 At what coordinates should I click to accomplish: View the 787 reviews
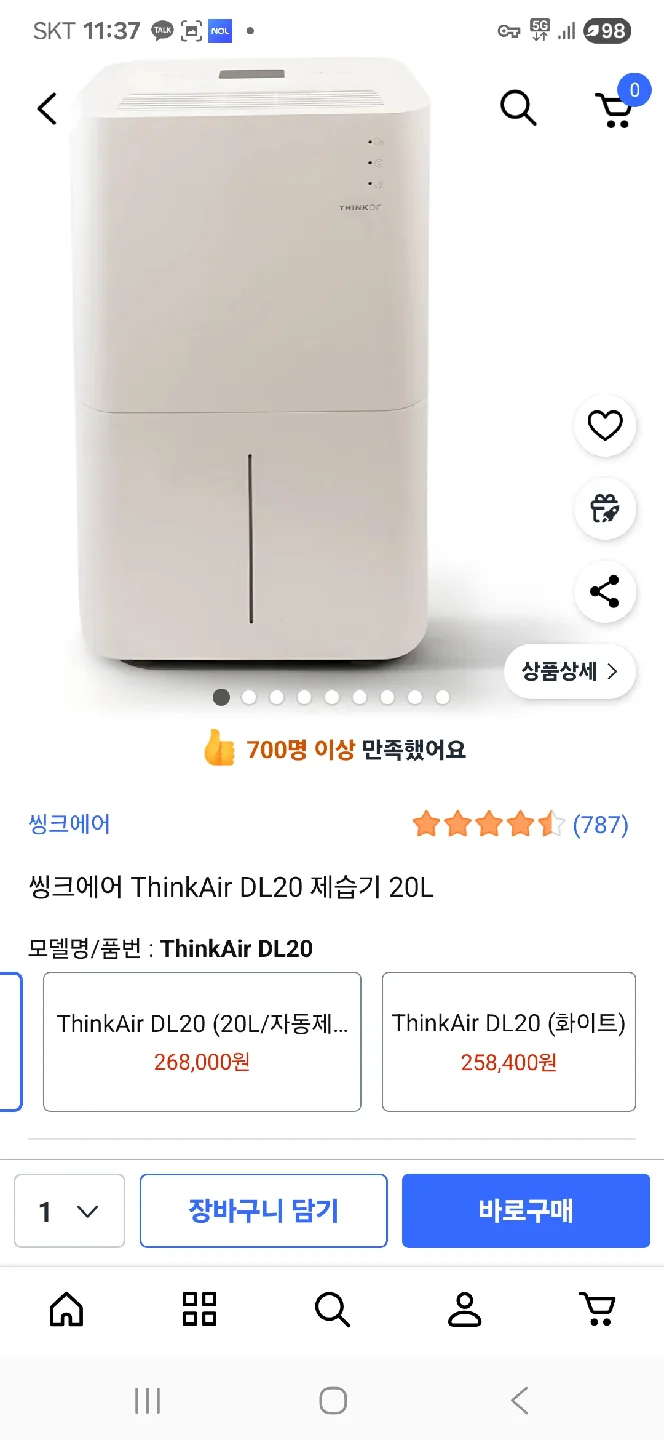[x=600, y=825]
